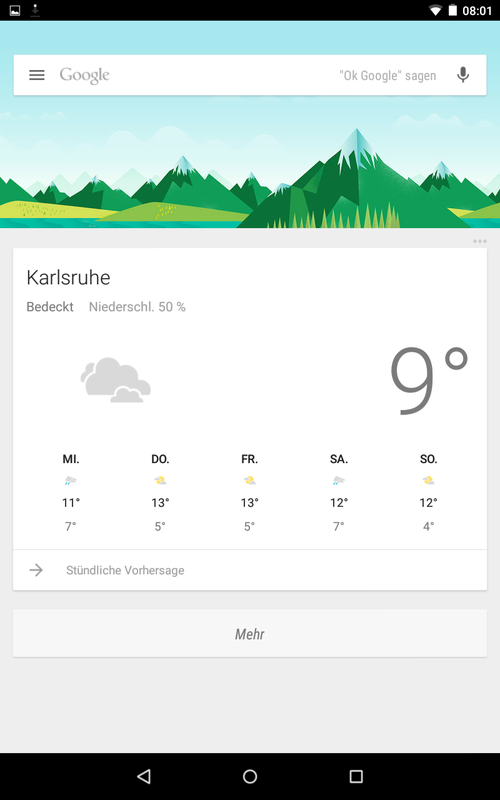Go back with the navigation bar

click(144, 777)
